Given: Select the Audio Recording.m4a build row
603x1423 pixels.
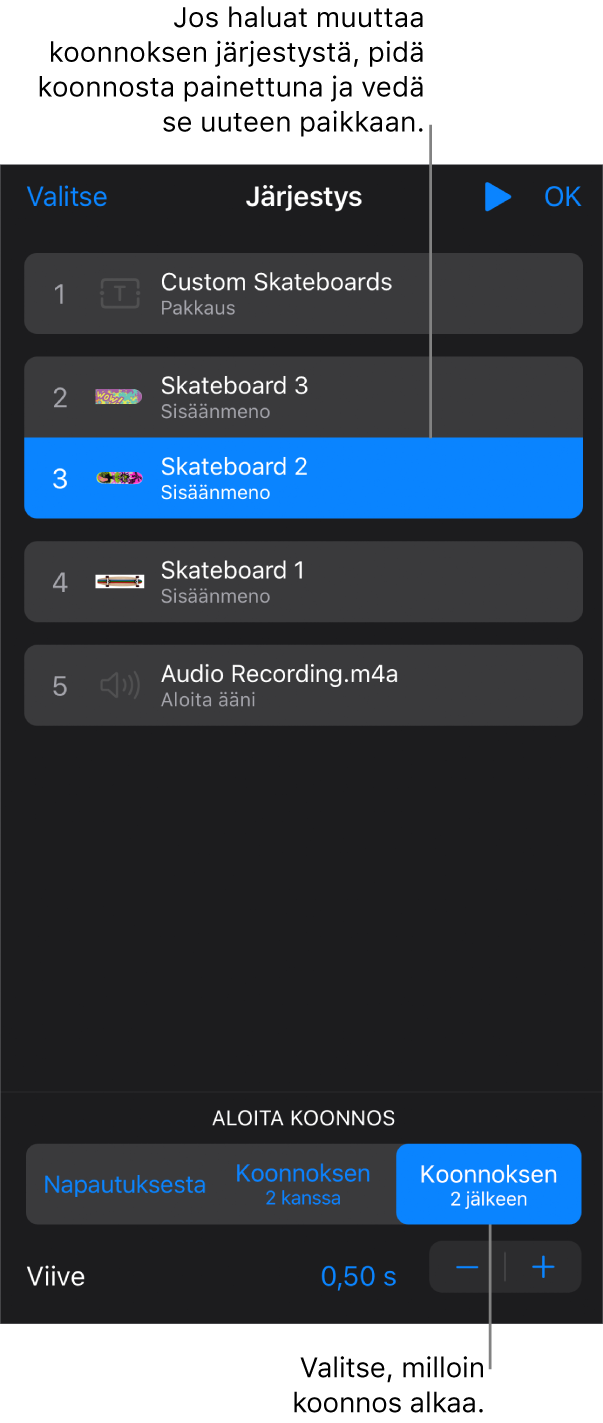Looking at the screenshot, I should (303, 685).
